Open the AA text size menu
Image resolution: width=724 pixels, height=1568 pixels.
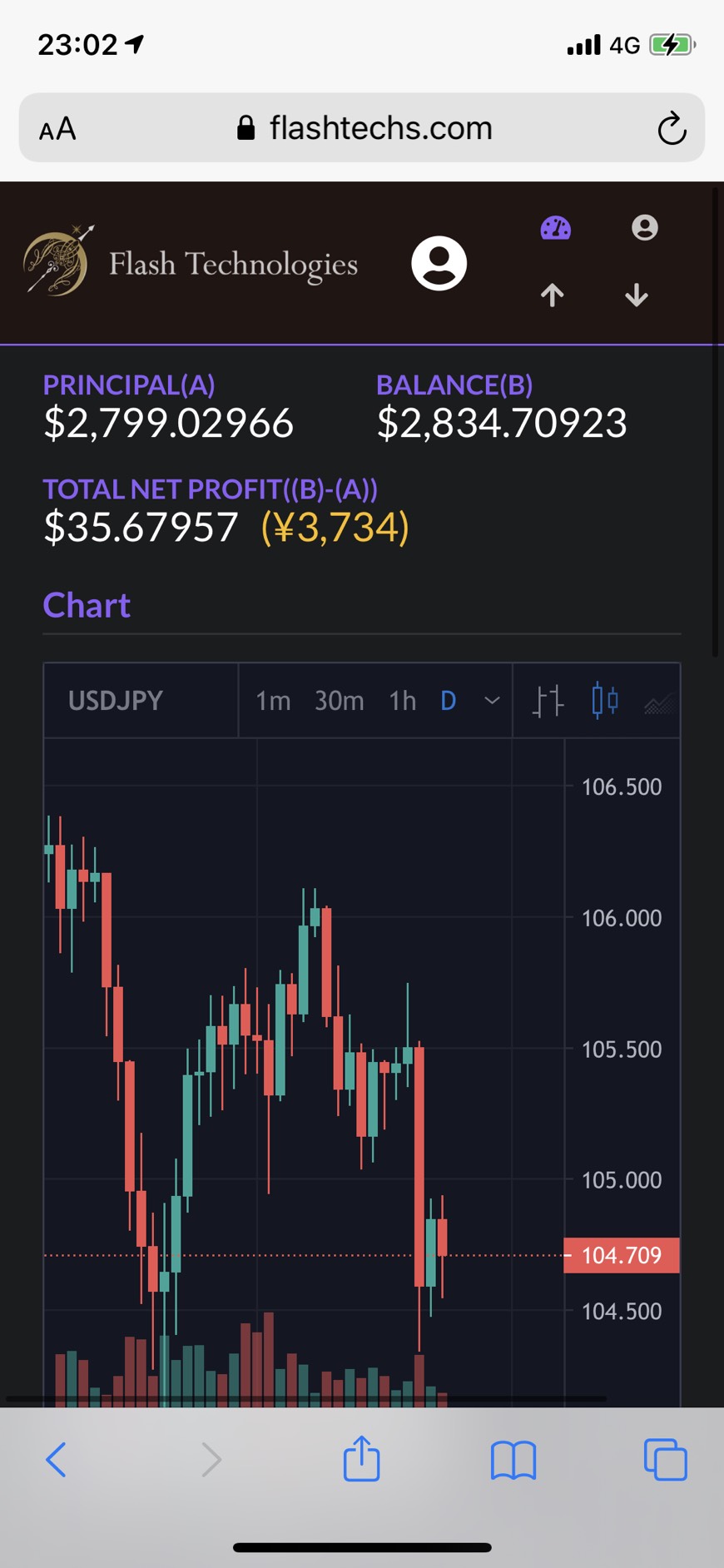57,128
